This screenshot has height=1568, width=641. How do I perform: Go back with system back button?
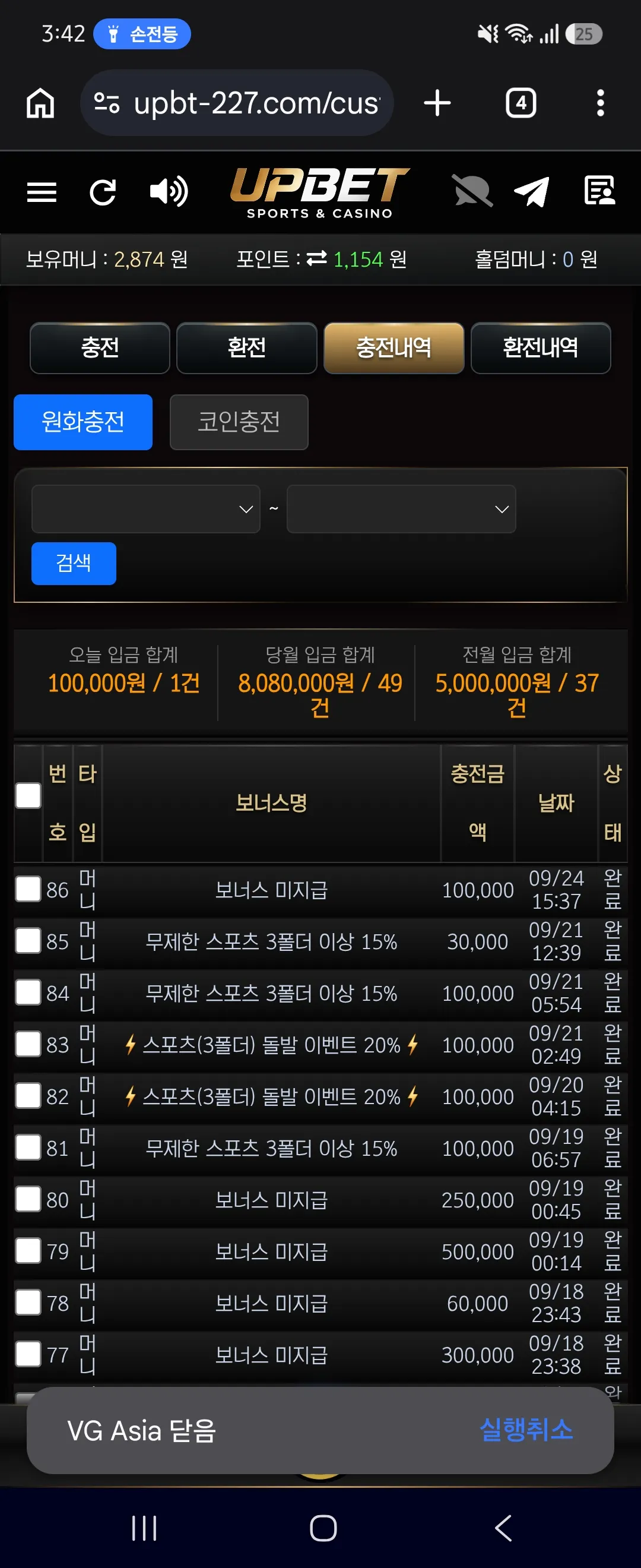(x=503, y=1528)
